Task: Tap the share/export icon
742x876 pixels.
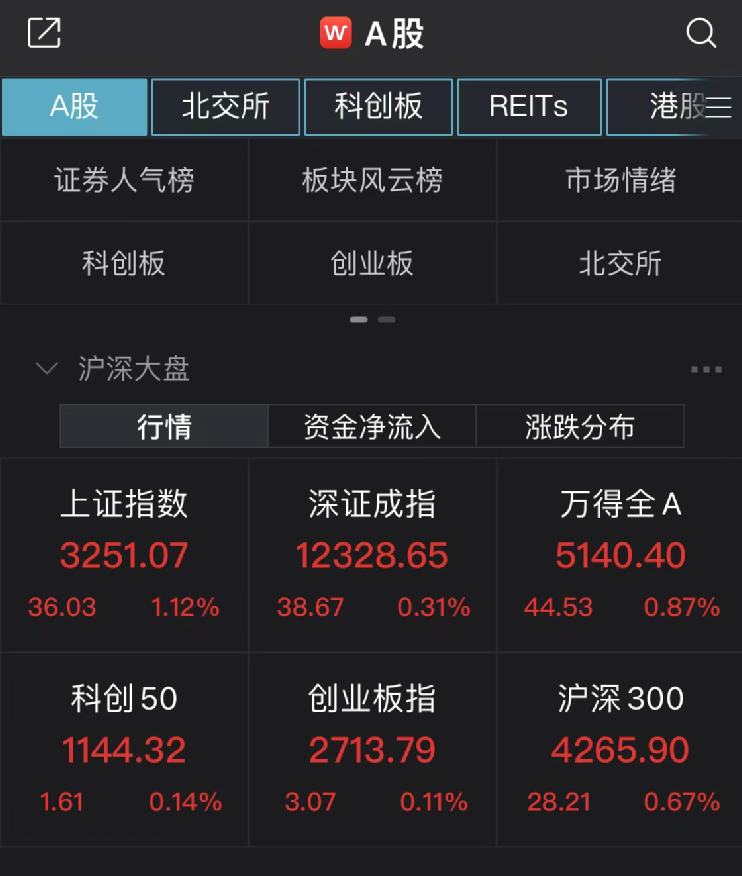Action: tap(44, 32)
